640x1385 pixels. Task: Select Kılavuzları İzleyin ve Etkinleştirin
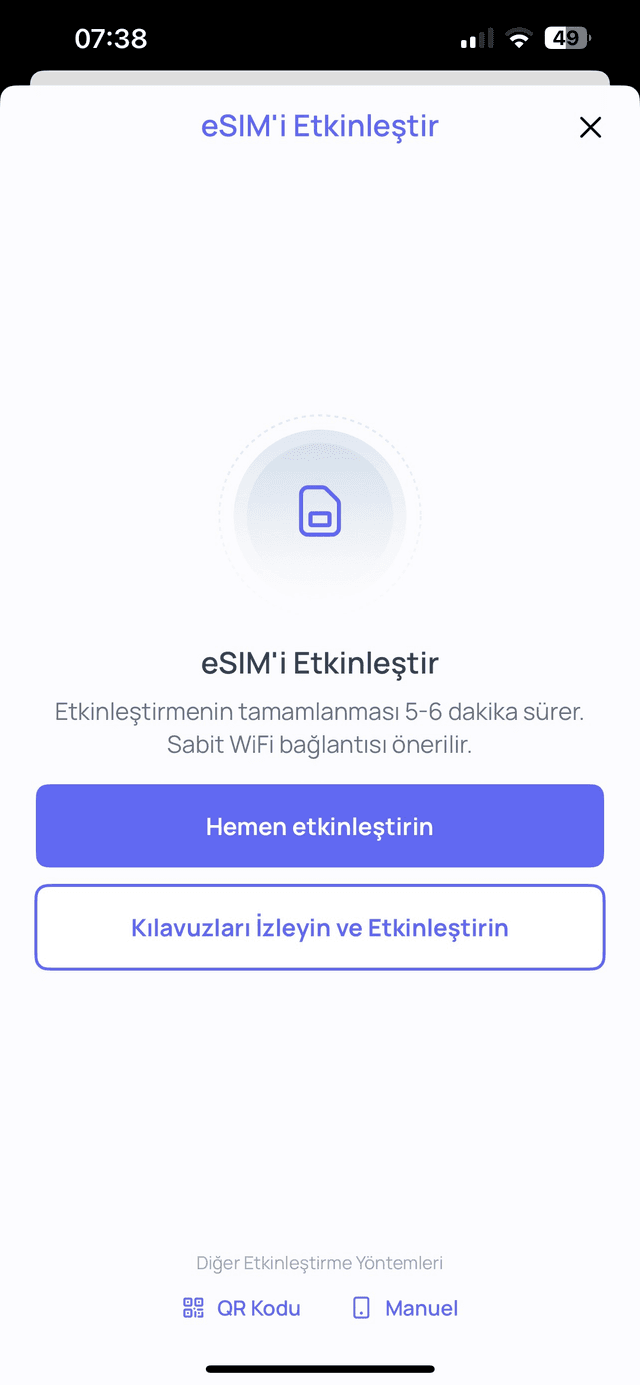click(320, 927)
